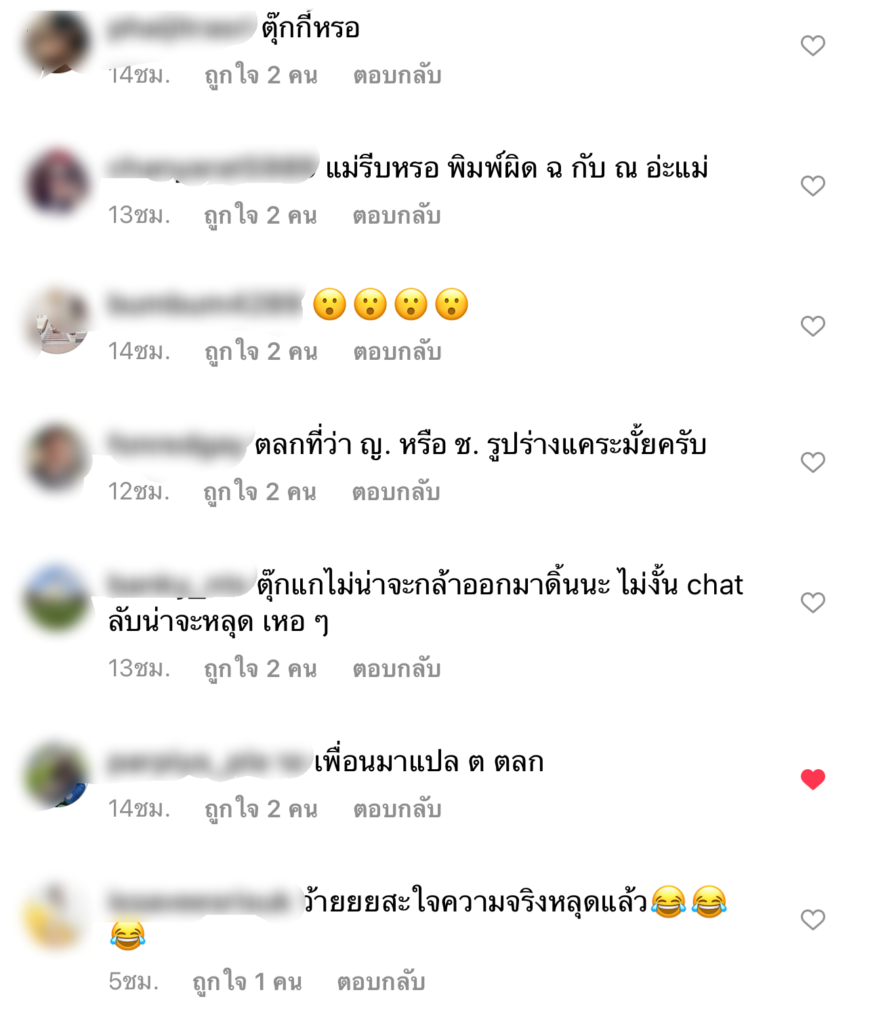Tap ตอบกลับ under the "ตุ๊กกี้หรอ" comment
The width and height of the screenshot is (870, 1024).
pyautogui.click(x=396, y=76)
